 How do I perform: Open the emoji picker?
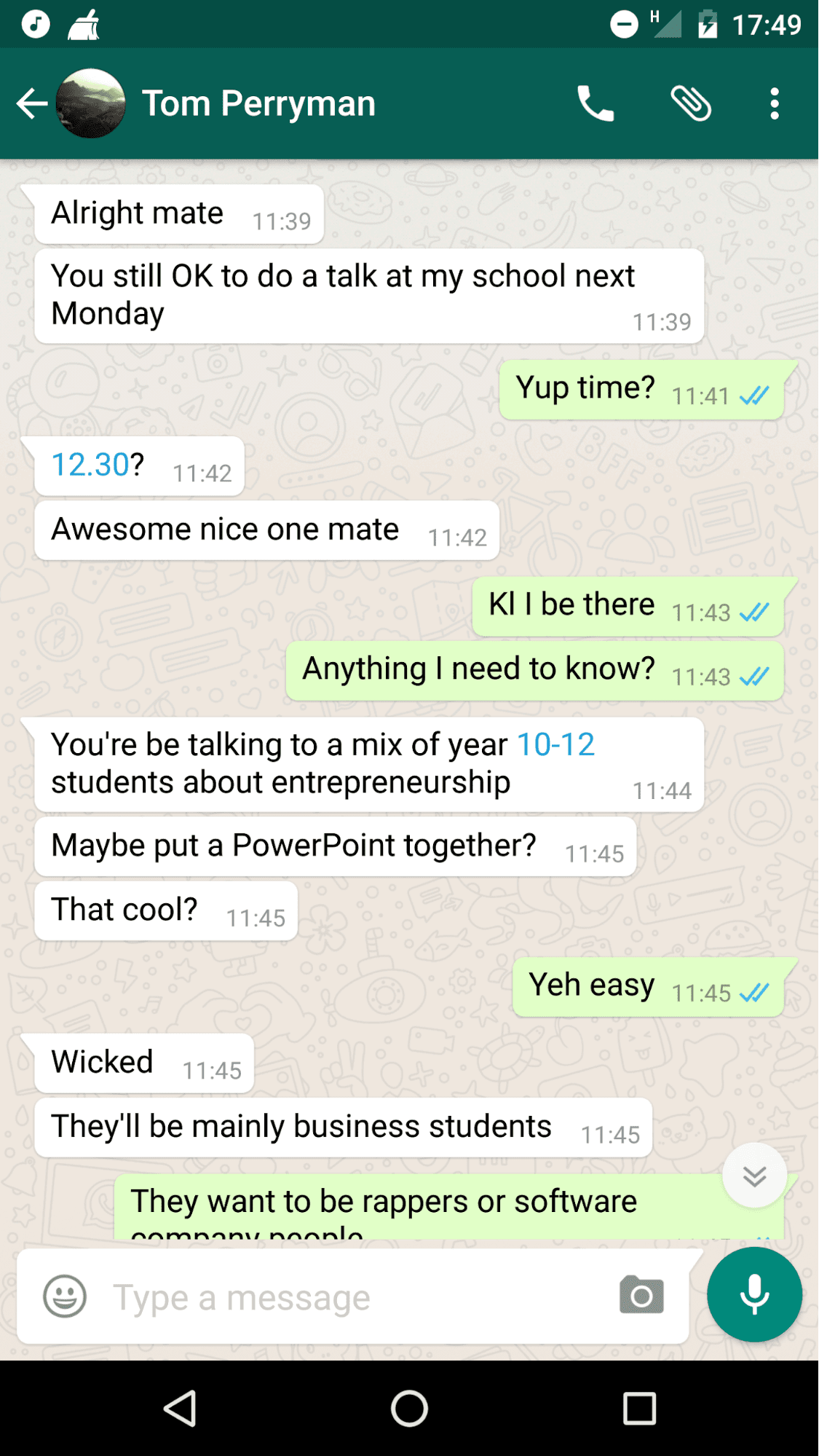pos(65,1296)
